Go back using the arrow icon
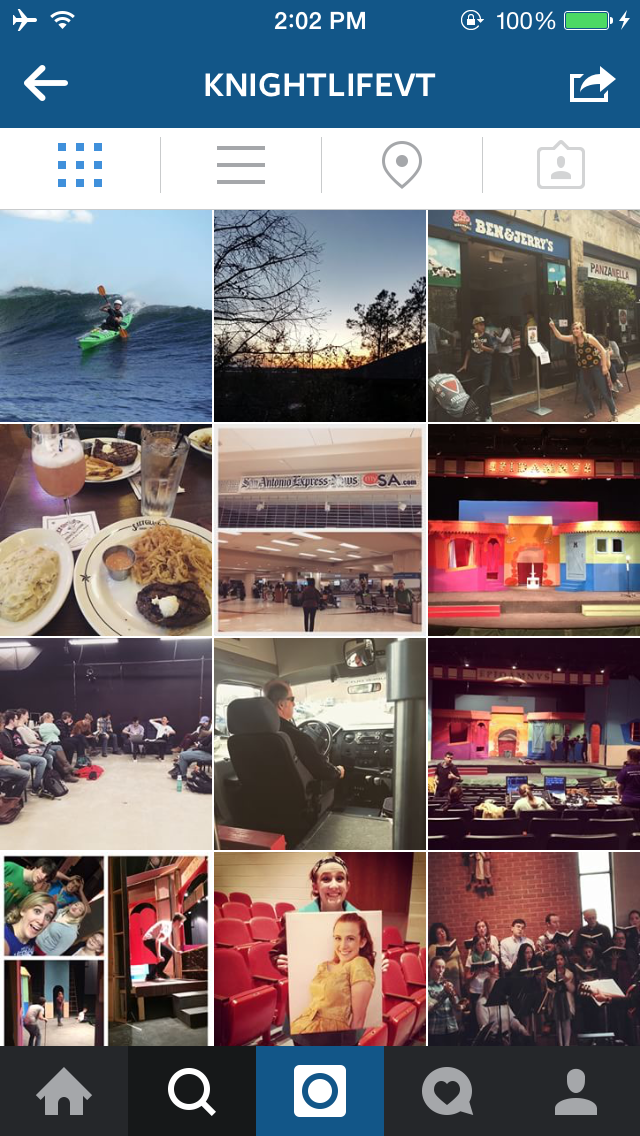Viewport: 640px width, 1136px height. (x=46, y=85)
